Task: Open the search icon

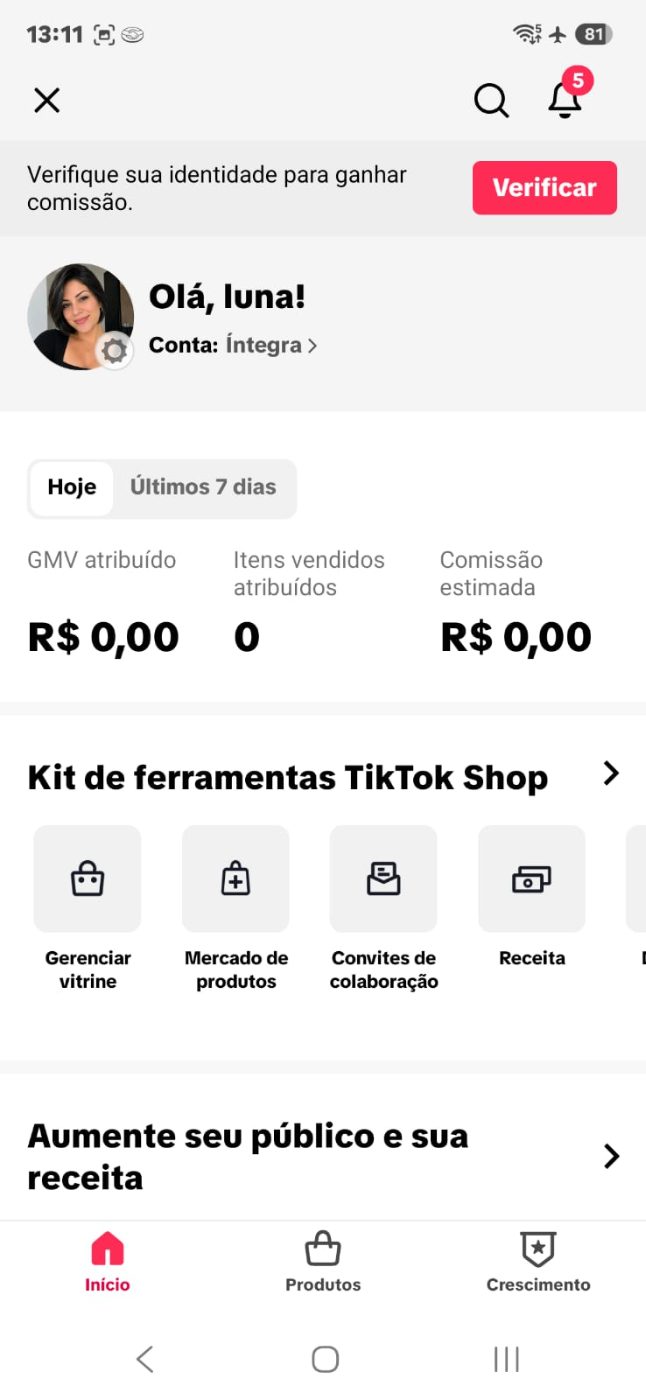Action: pos(491,100)
